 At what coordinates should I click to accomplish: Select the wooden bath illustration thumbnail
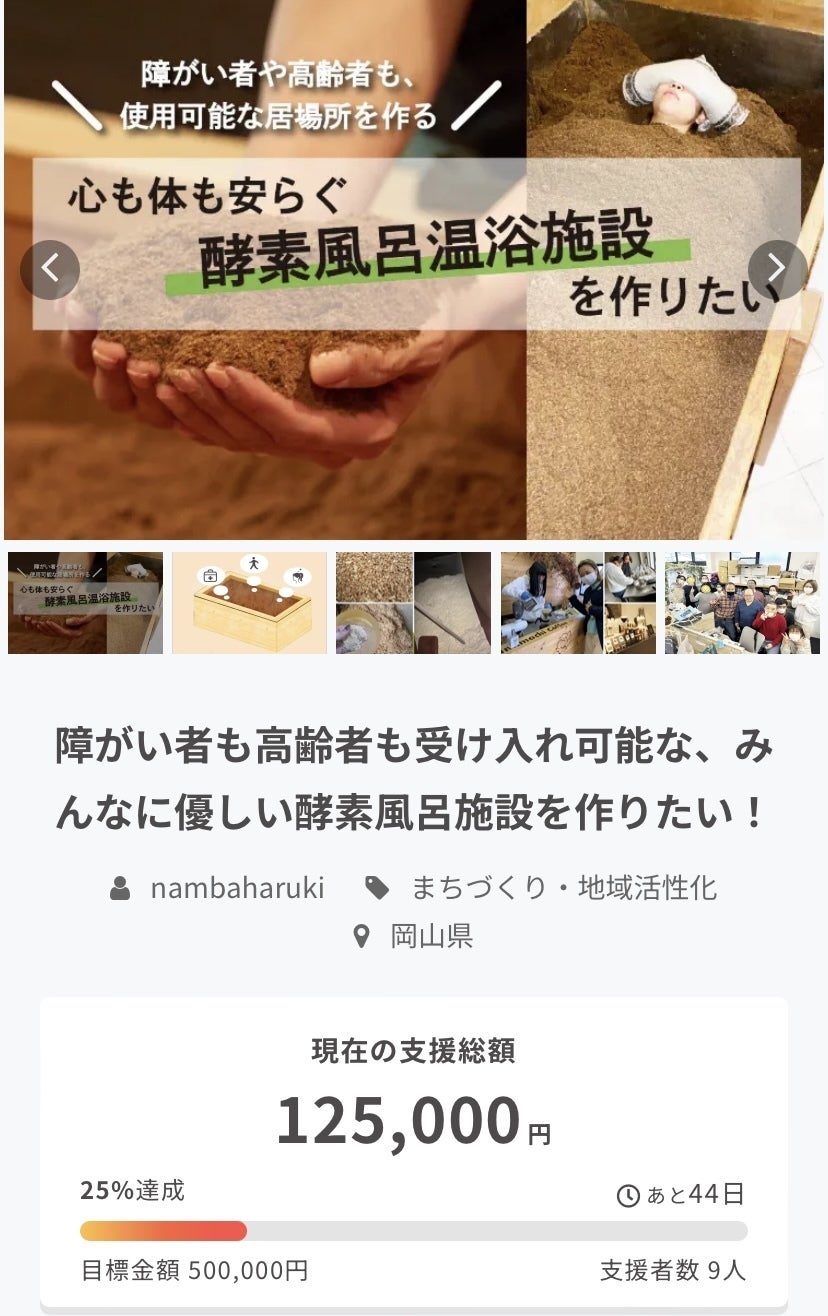click(249, 603)
